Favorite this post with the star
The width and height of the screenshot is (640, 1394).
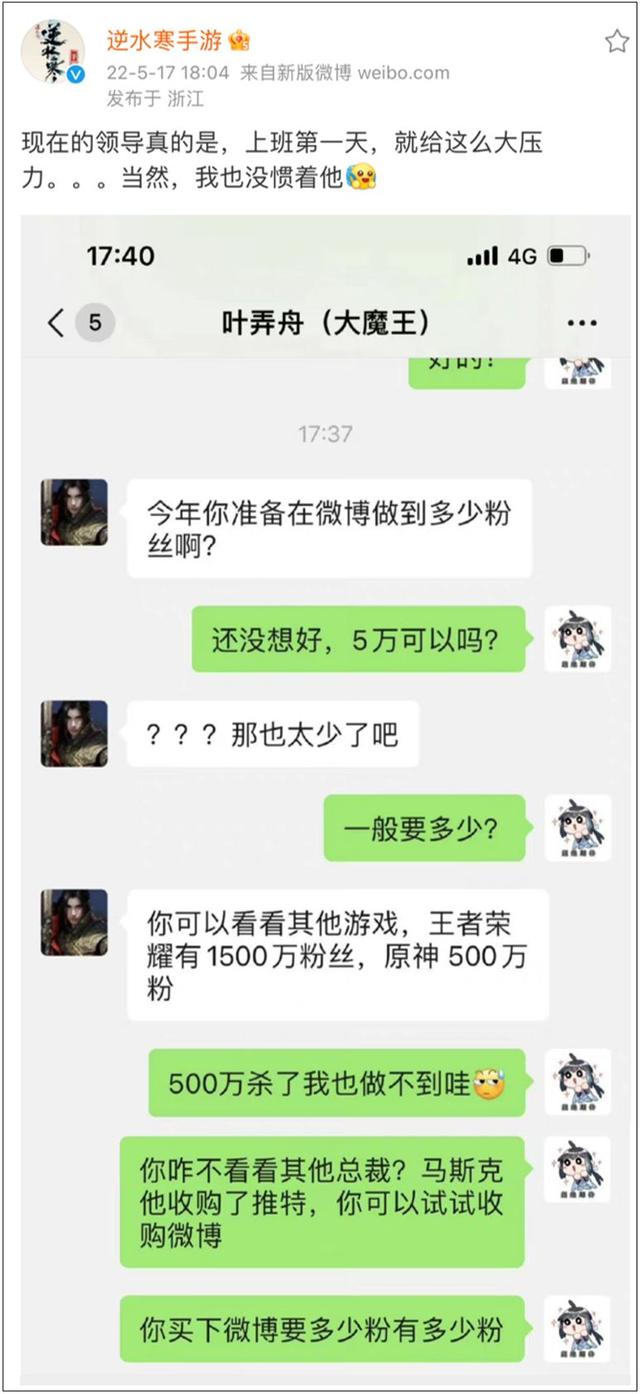616,41
